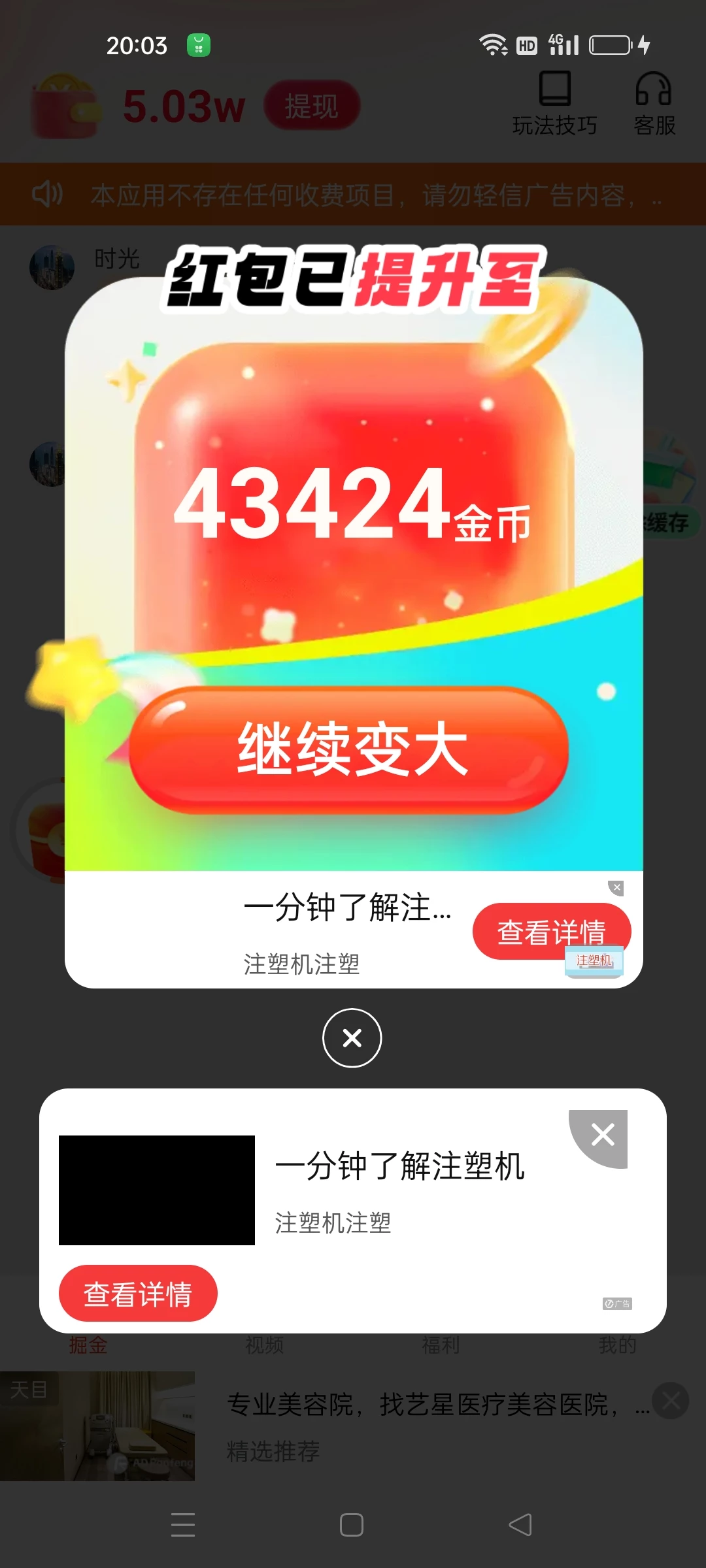706x1568 pixels.
Task: Dismiss the small ad inside the red packet popup
Action: coord(616,887)
